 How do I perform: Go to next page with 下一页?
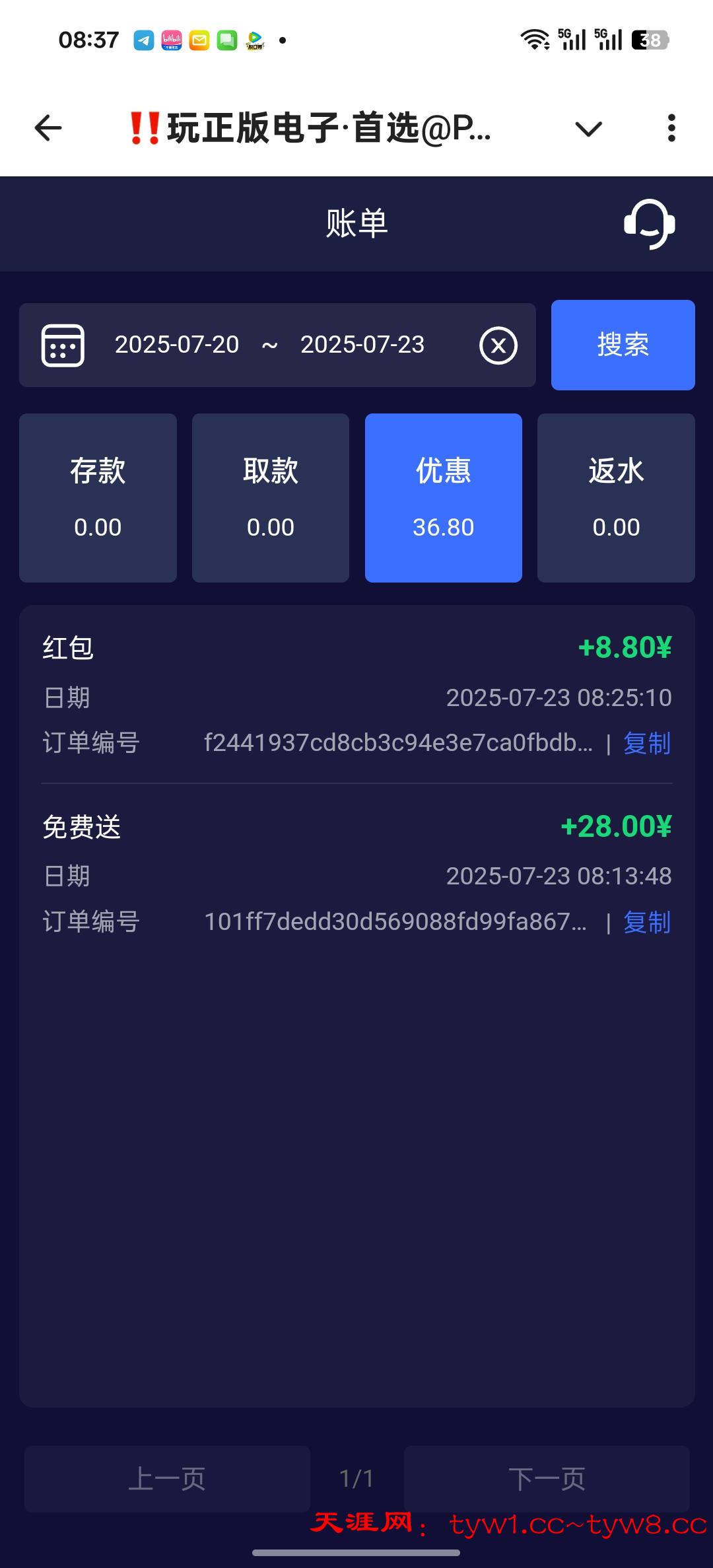547,1479
